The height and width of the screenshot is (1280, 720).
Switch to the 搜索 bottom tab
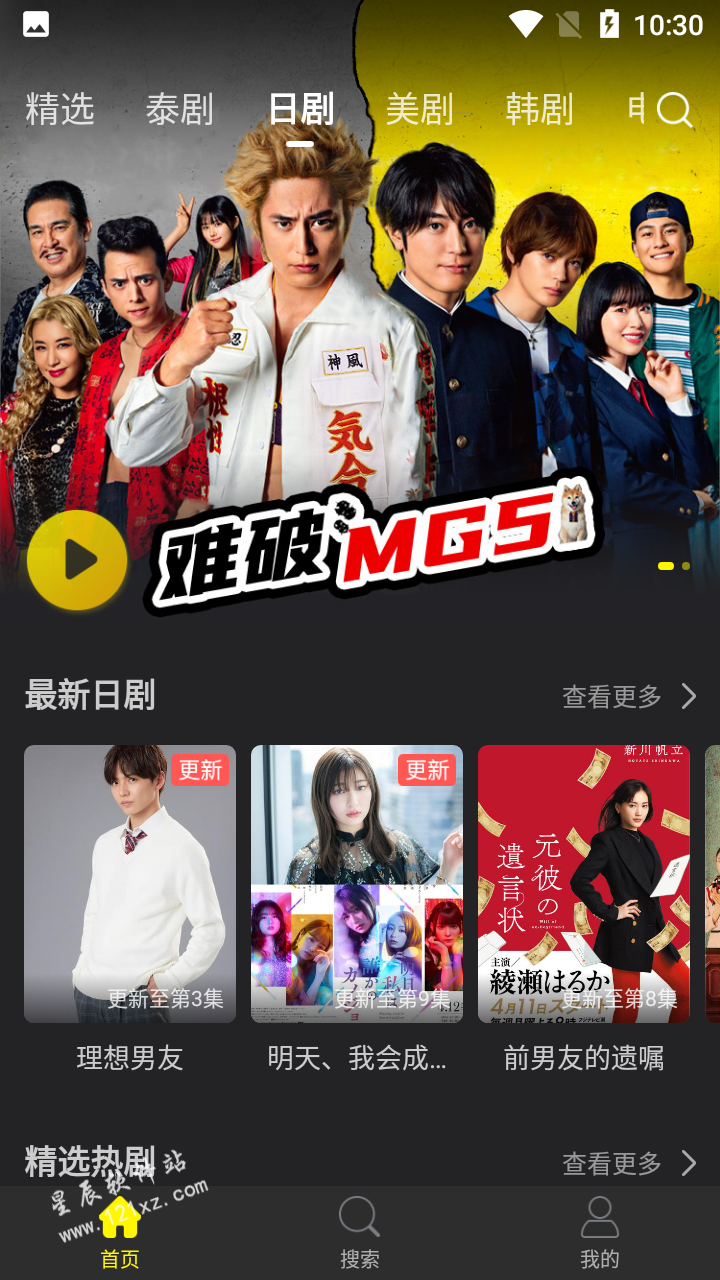(360, 1233)
